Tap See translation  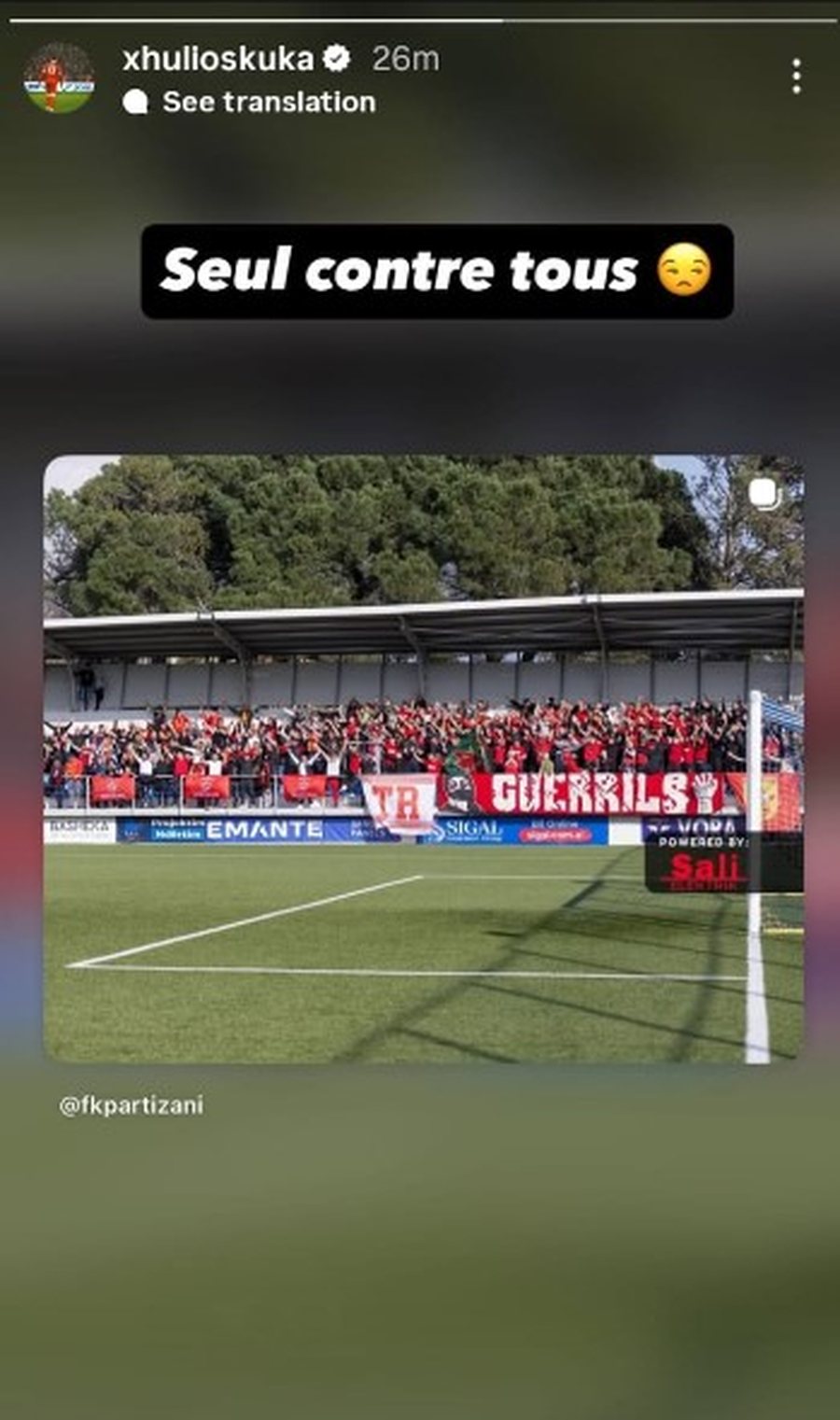click(268, 102)
